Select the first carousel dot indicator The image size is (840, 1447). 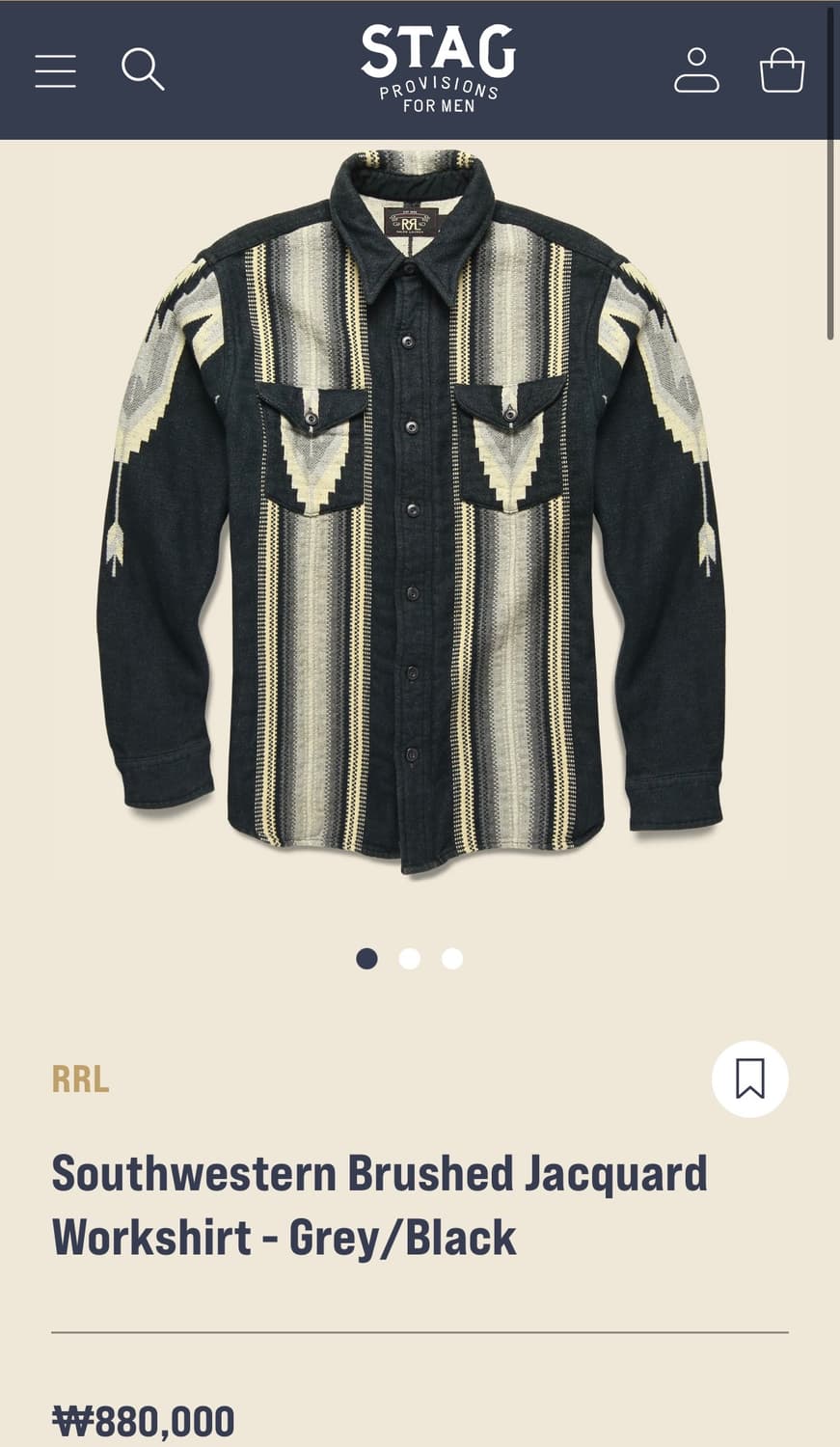pyautogui.click(x=366, y=959)
